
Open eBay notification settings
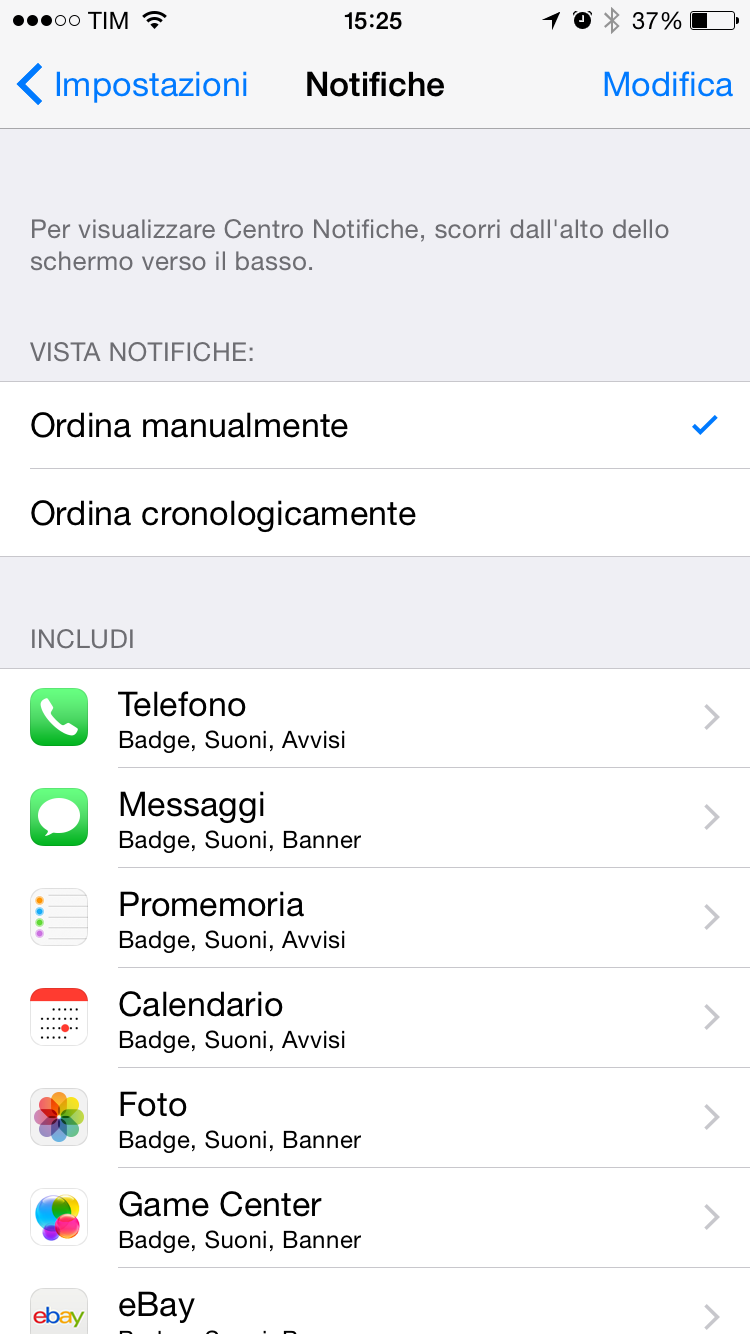[x=375, y=1302]
